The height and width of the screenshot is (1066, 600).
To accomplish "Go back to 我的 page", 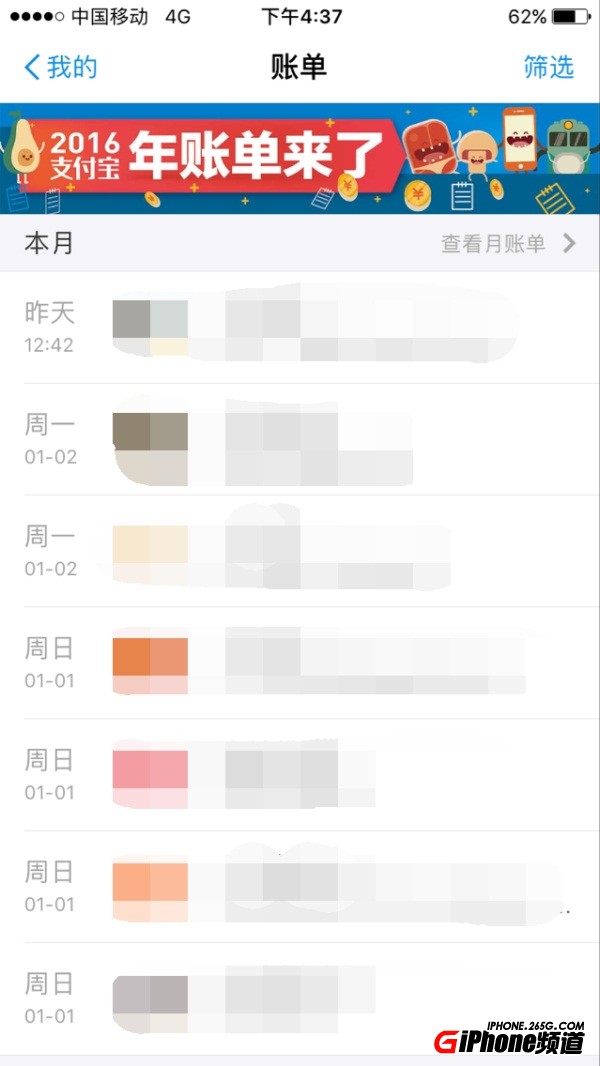I will 60,67.
